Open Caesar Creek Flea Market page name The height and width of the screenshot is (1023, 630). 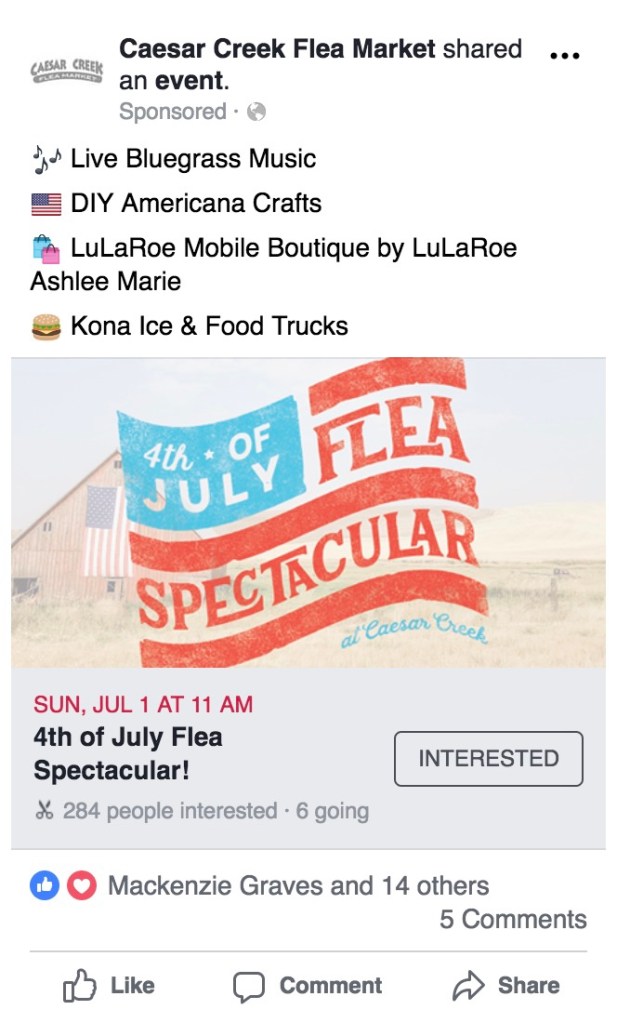click(x=277, y=48)
